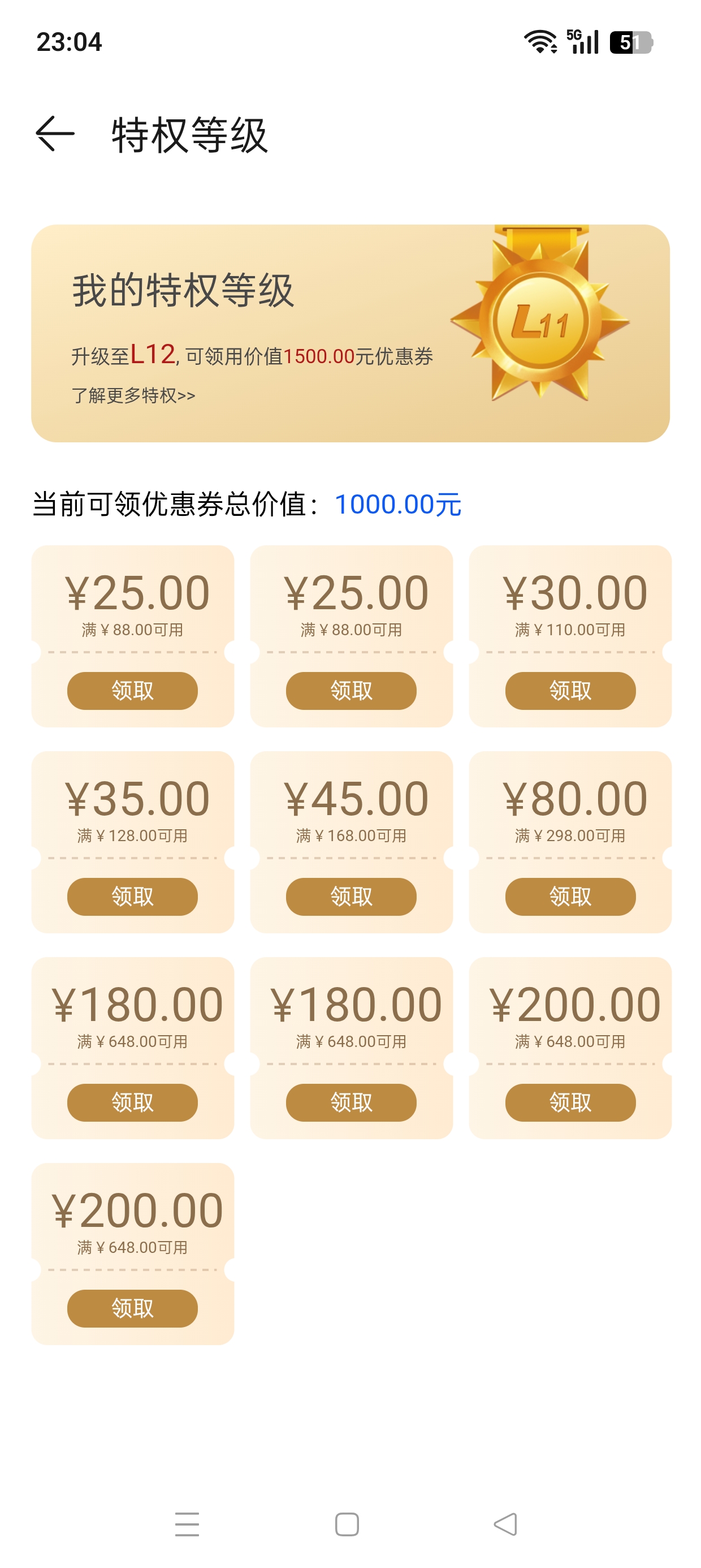Screen dimensions: 701x1568
Task: Go back from the 特权等级 page
Action: 55,134
